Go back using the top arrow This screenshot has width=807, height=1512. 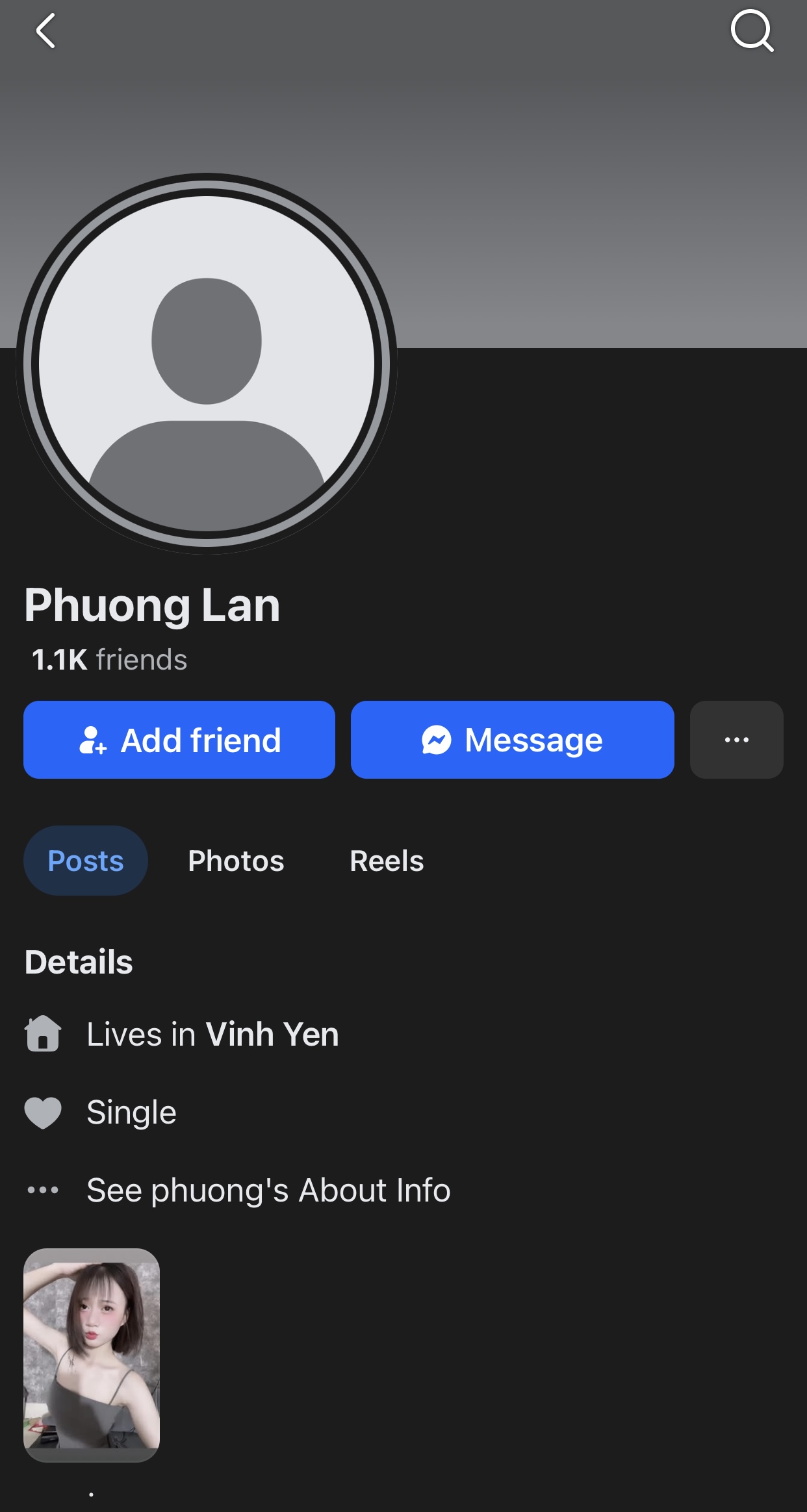[45, 31]
